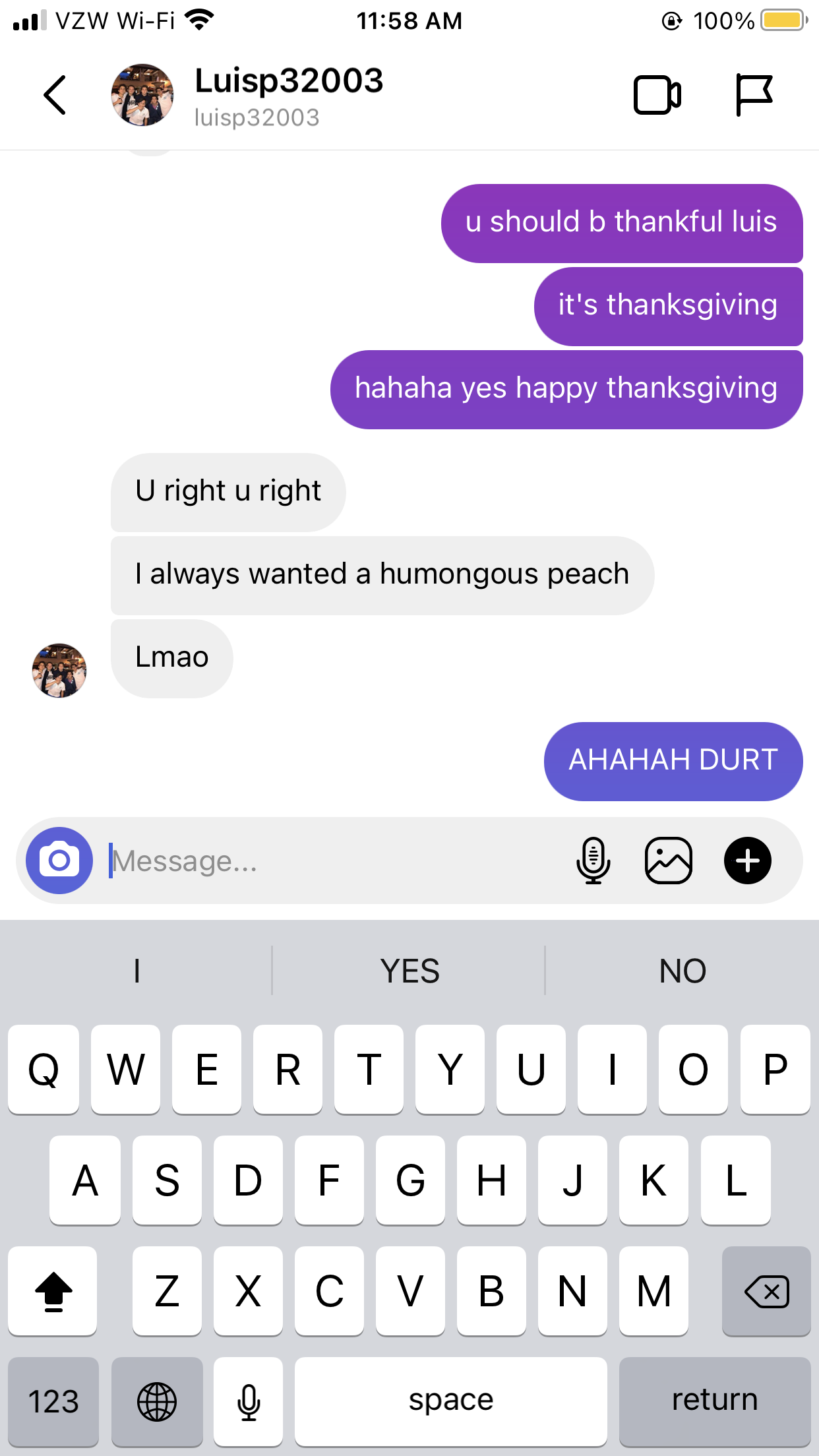Image resolution: width=819 pixels, height=1456 pixels.
Task: Choose the YES keyboard suggestion
Action: [409, 971]
